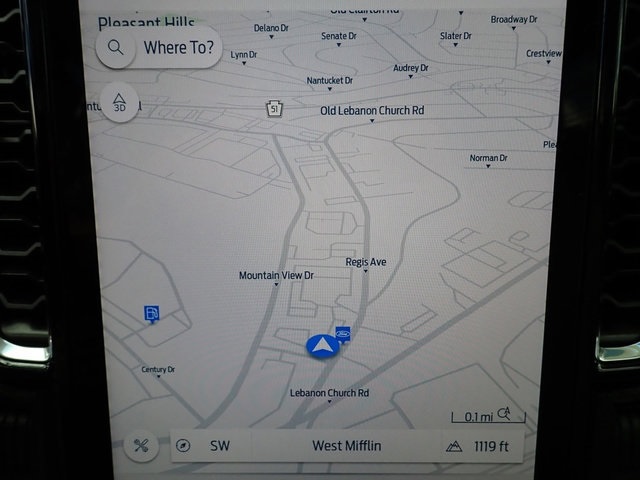Select the Ford dealer marker on the map

(x=343, y=335)
